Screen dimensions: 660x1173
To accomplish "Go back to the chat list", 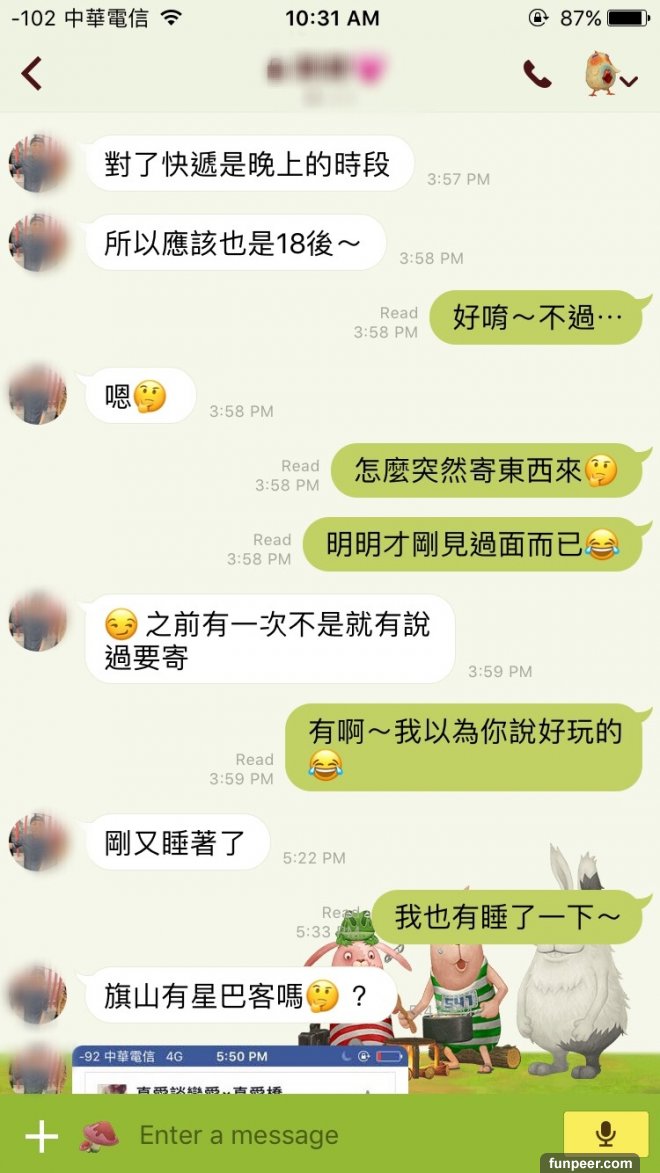I will 32,74.
